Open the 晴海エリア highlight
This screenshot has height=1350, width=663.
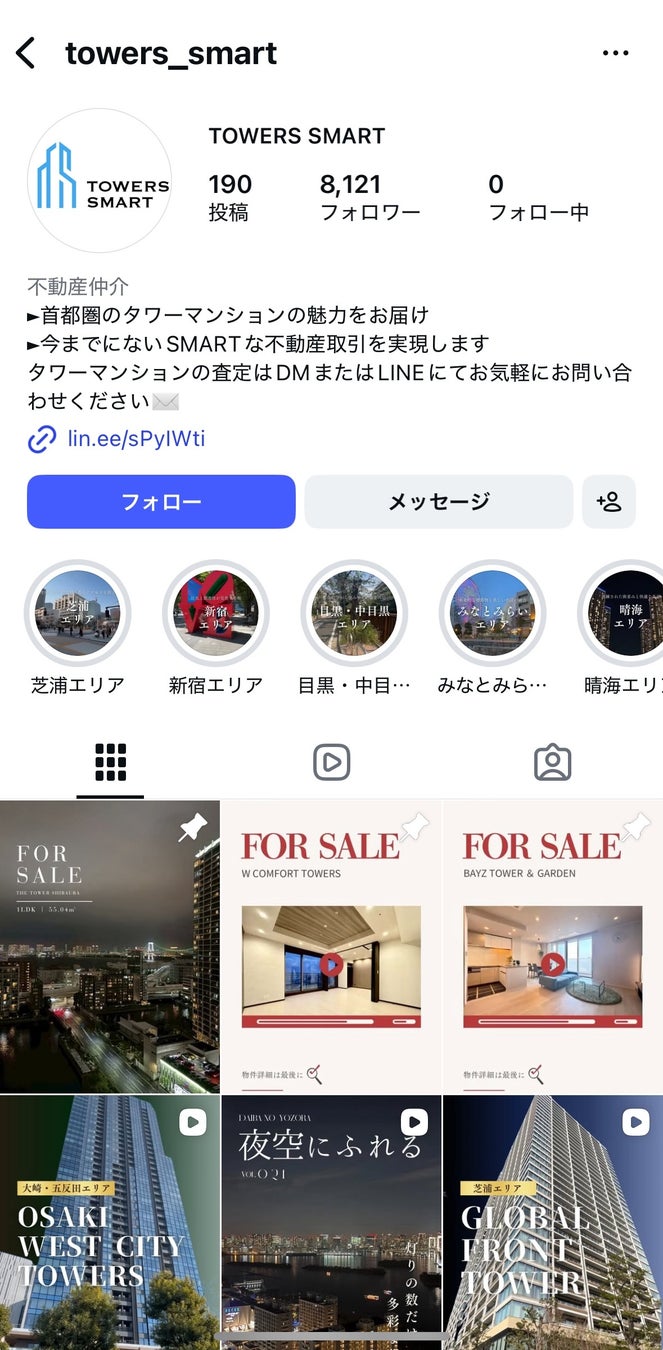click(626, 613)
